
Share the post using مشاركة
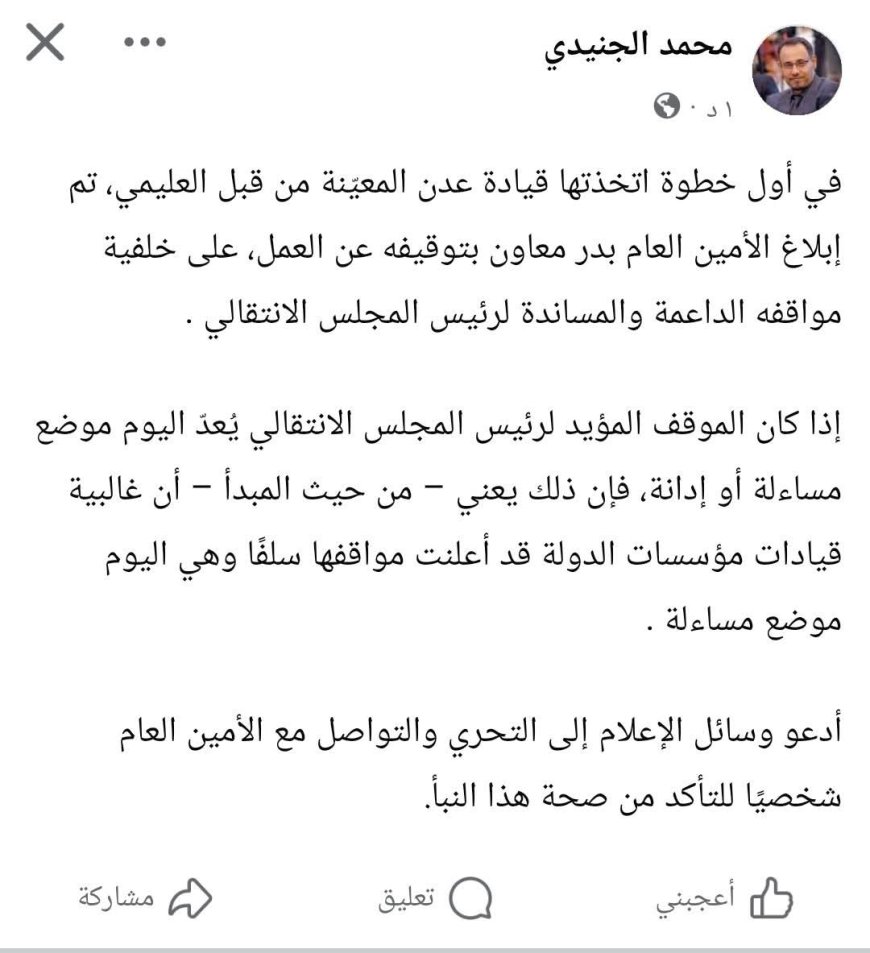pyautogui.click(x=146, y=897)
